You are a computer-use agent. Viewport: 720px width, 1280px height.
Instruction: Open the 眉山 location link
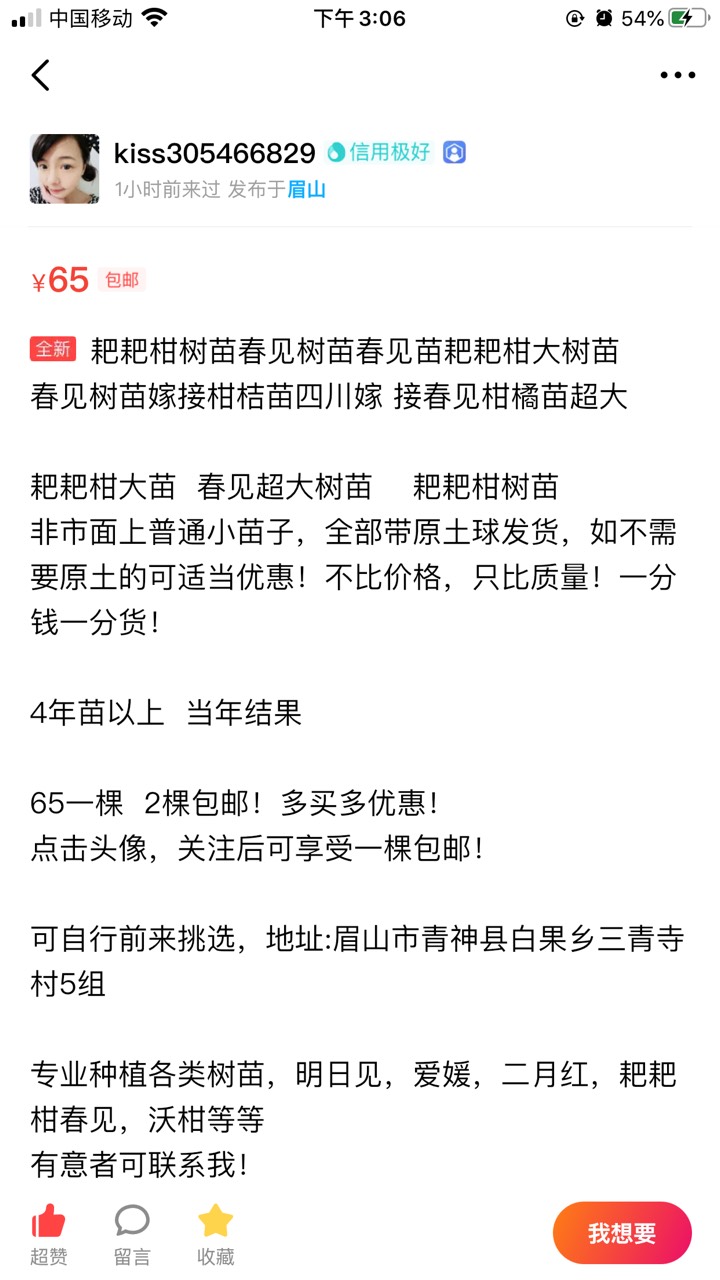(x=307, y=190)
